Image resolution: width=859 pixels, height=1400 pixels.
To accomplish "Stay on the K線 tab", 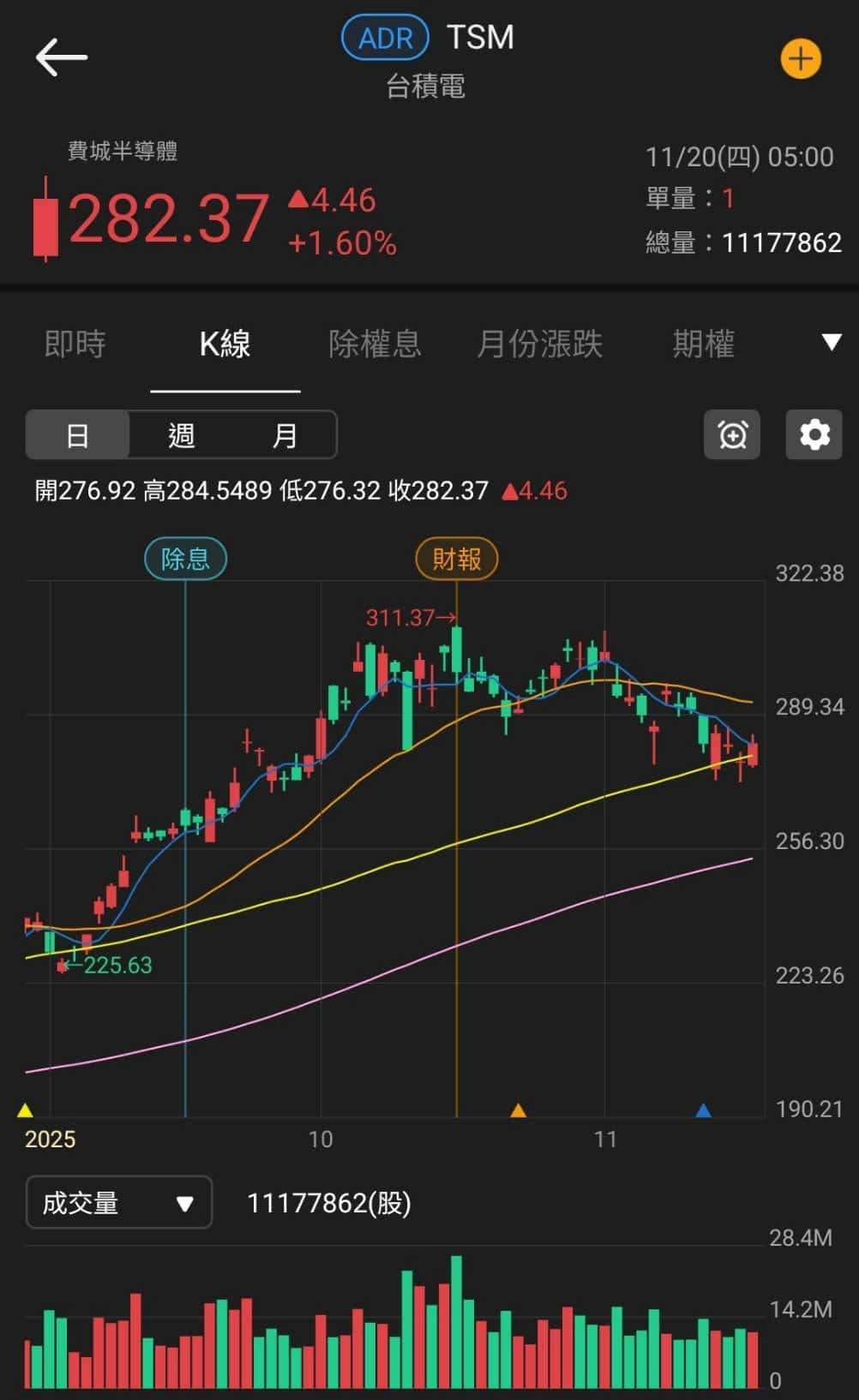I will (x=224, y=344).
